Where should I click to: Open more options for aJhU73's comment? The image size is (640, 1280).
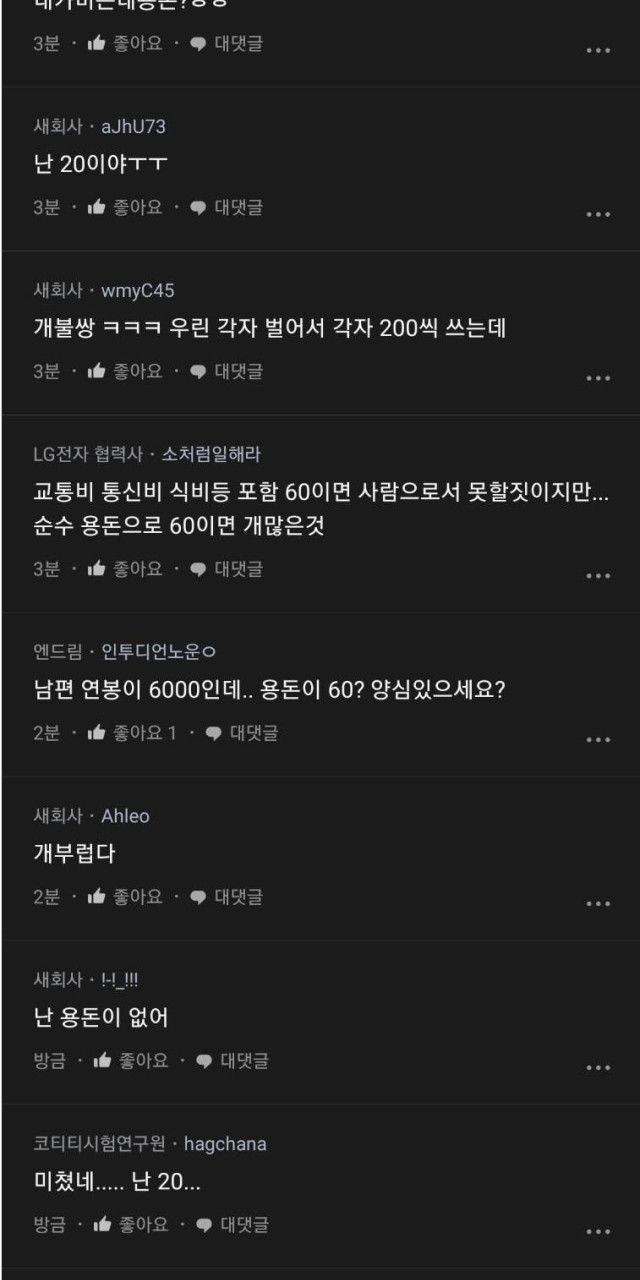tap(598, 214)
